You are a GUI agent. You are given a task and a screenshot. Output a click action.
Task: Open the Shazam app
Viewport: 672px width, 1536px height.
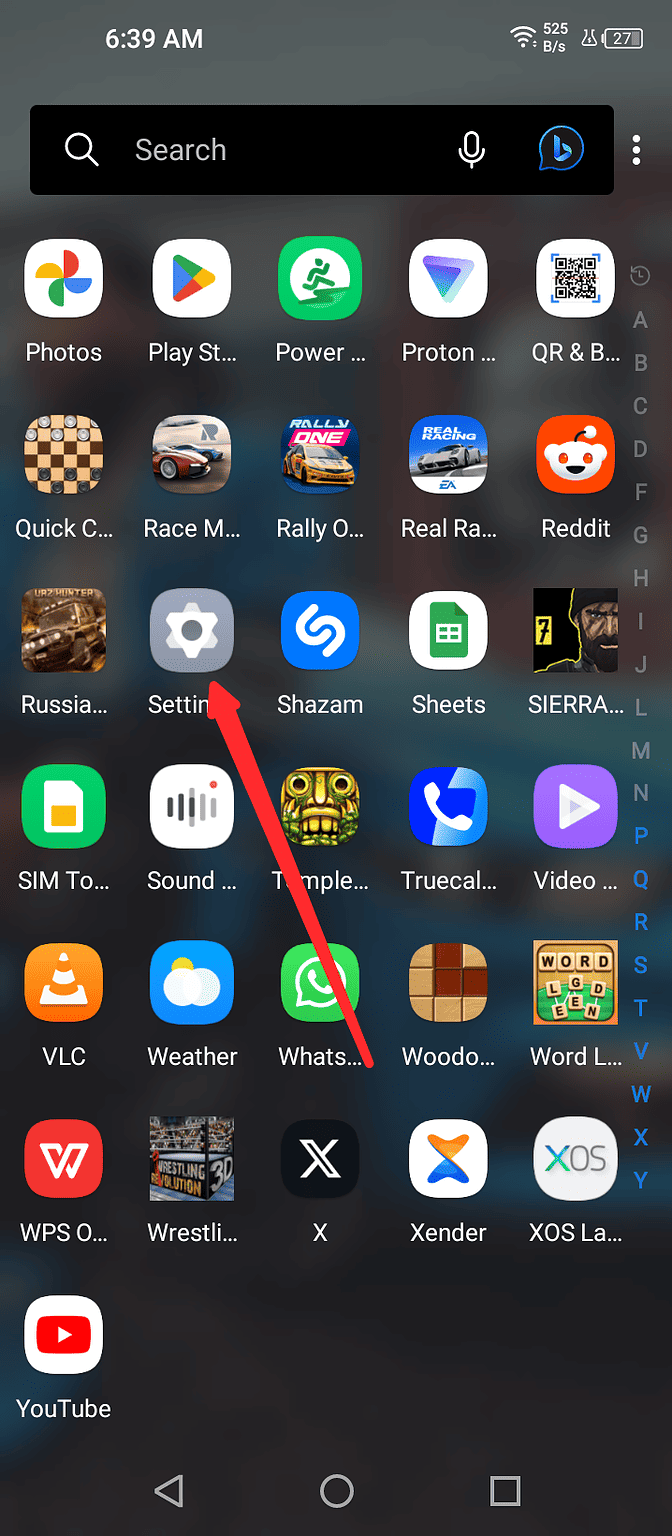[x=320, y=631]
